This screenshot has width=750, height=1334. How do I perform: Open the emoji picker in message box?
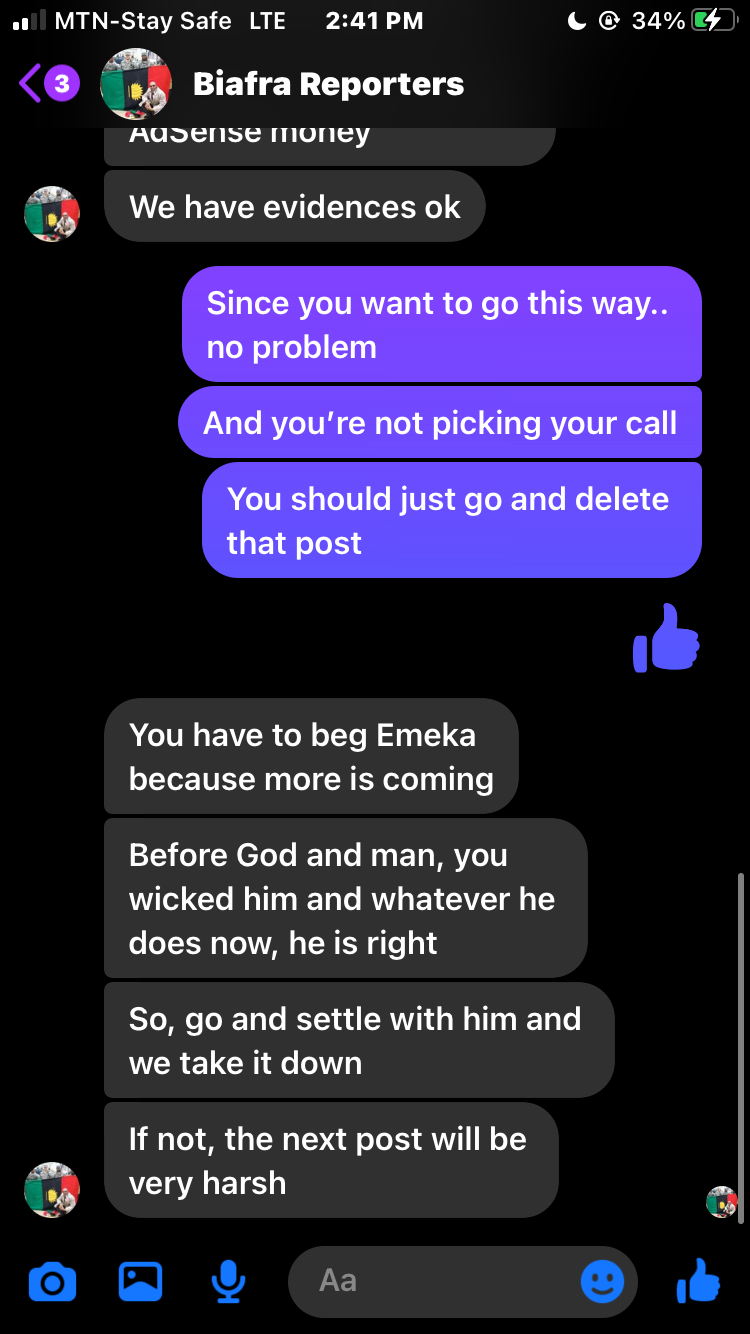[x=602, y=1280]
